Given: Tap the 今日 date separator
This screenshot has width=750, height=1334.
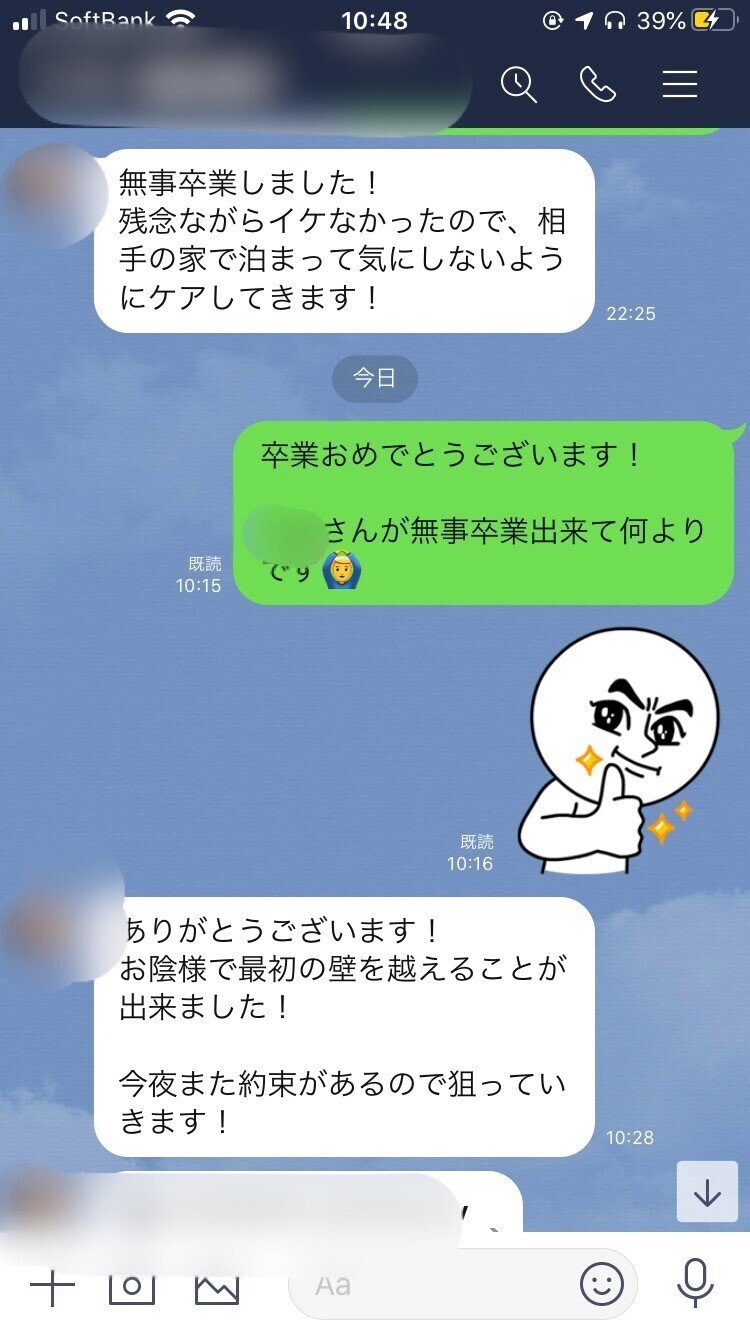Looking at the screenshot, I should (377, 378).
